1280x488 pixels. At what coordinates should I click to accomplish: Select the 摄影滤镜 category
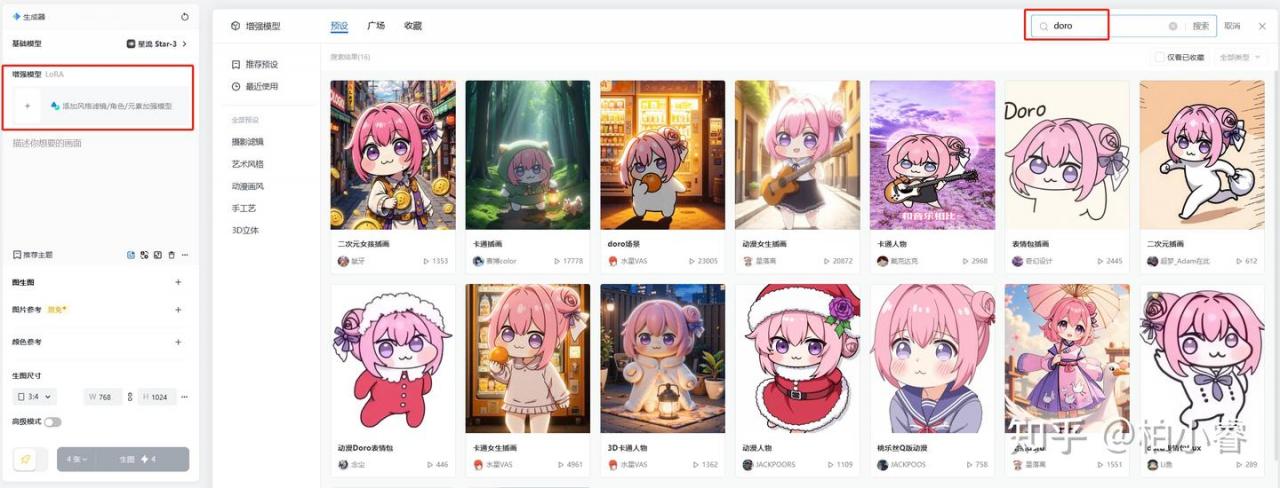(x=248, y=142)
